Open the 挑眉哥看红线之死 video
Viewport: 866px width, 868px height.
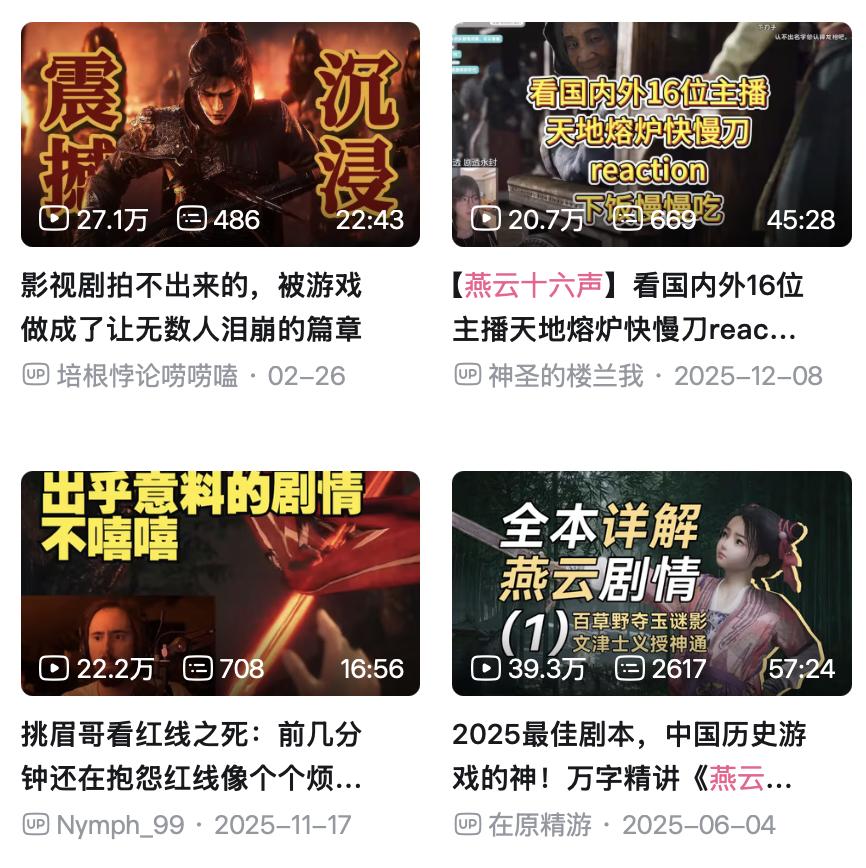click(x=190, y=756)
